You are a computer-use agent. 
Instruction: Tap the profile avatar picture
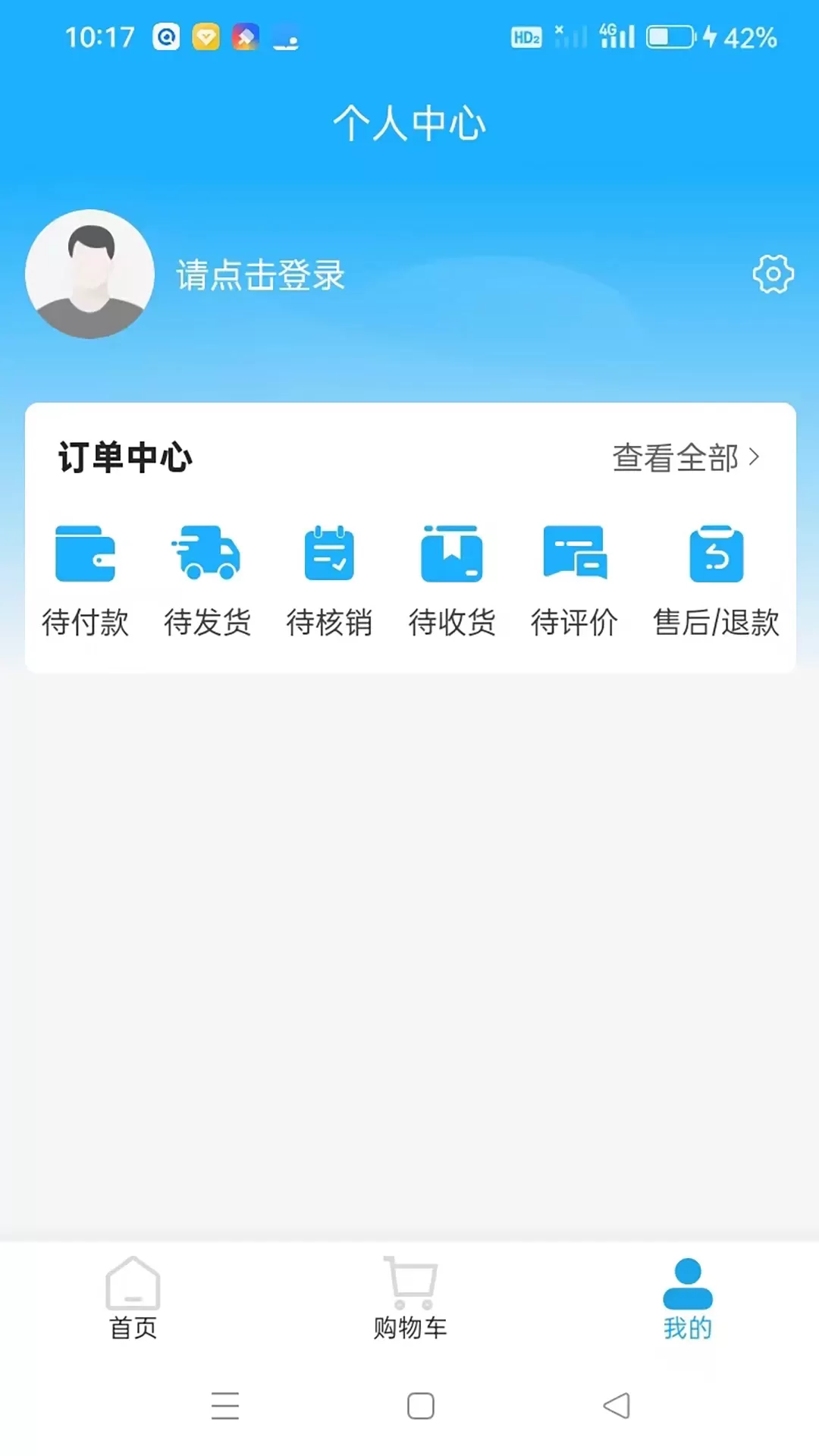(89, 274)
